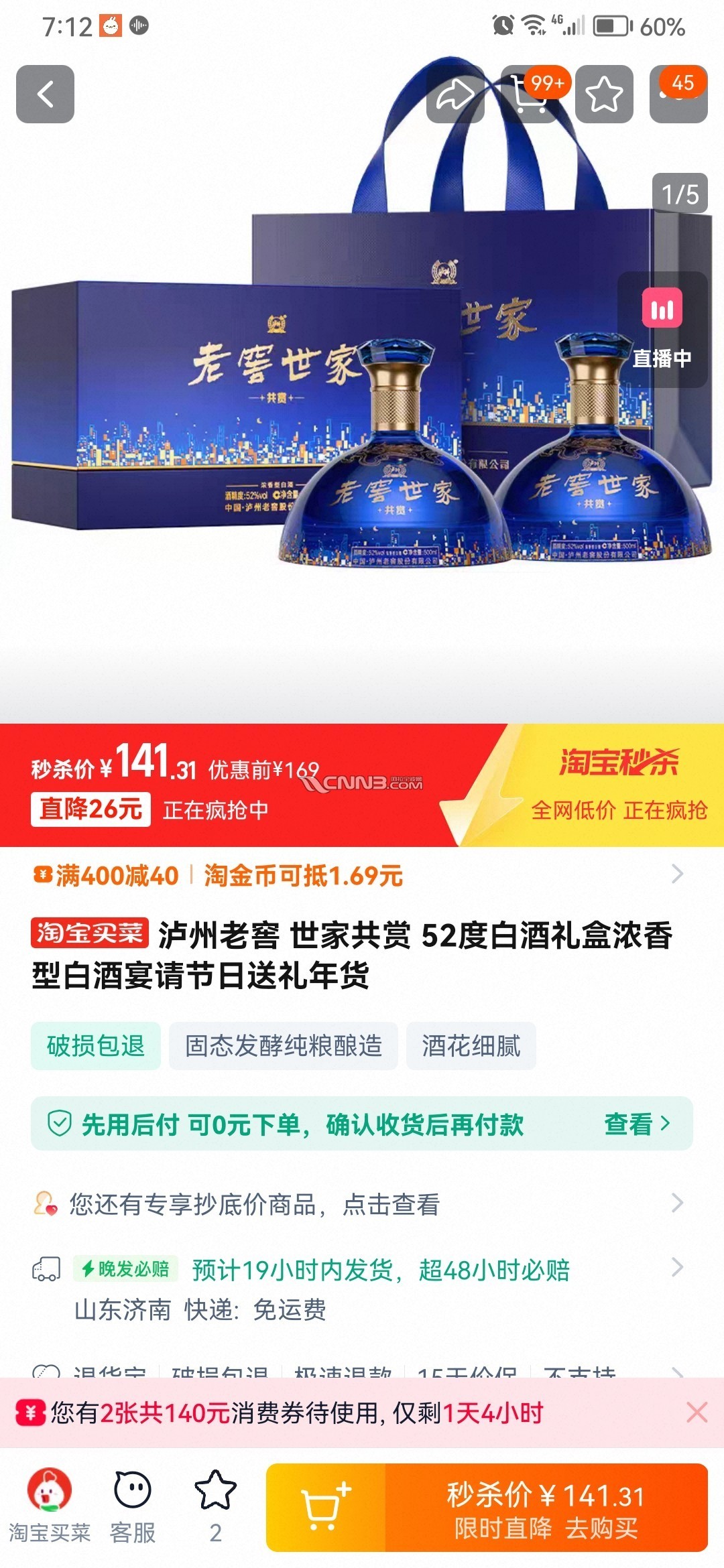Go back to the previous page
This screenshot has height=1568, width=724.
(45, 94)
